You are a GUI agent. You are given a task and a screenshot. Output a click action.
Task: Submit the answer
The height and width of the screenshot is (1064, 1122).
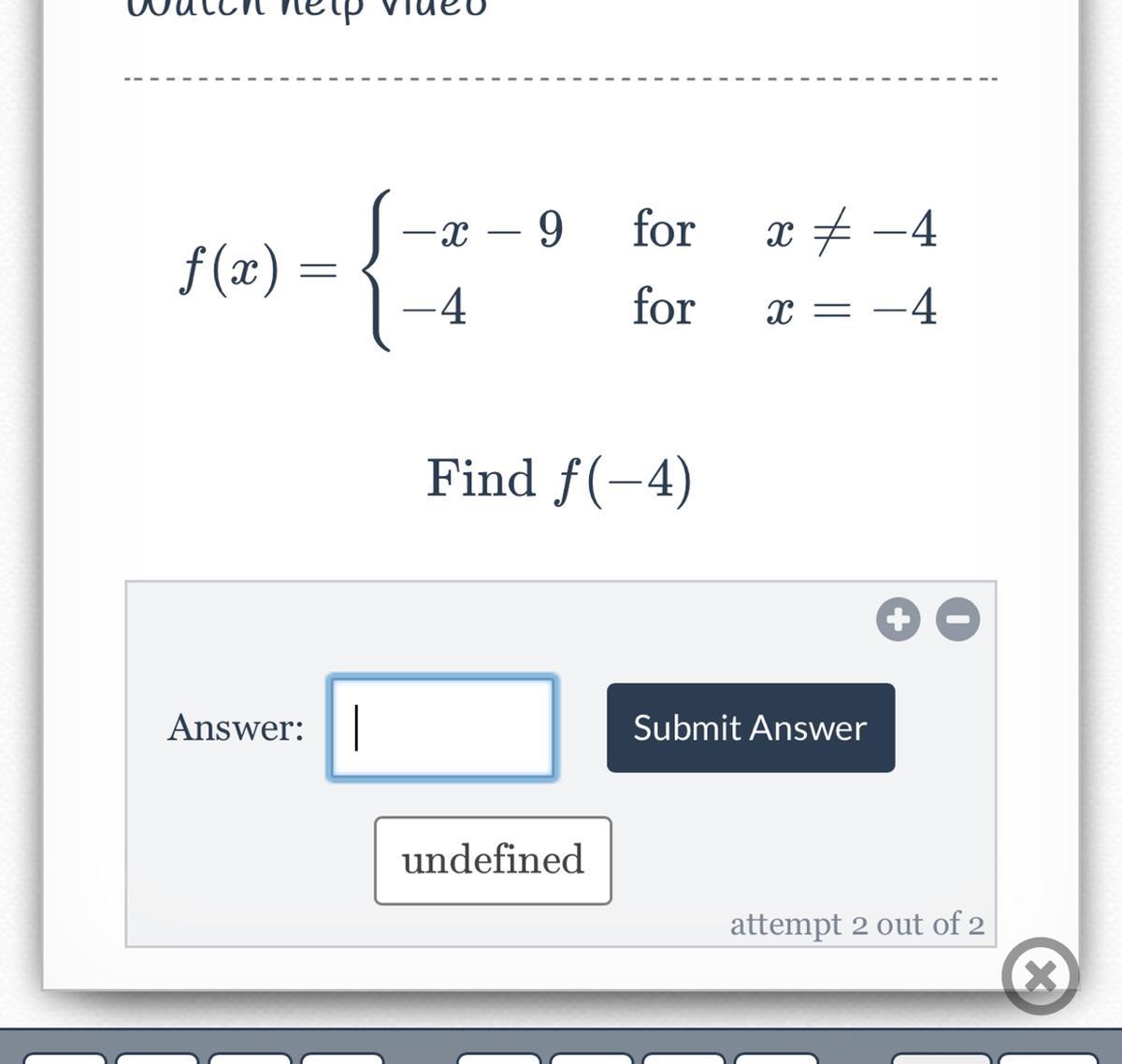pos(750,727)
